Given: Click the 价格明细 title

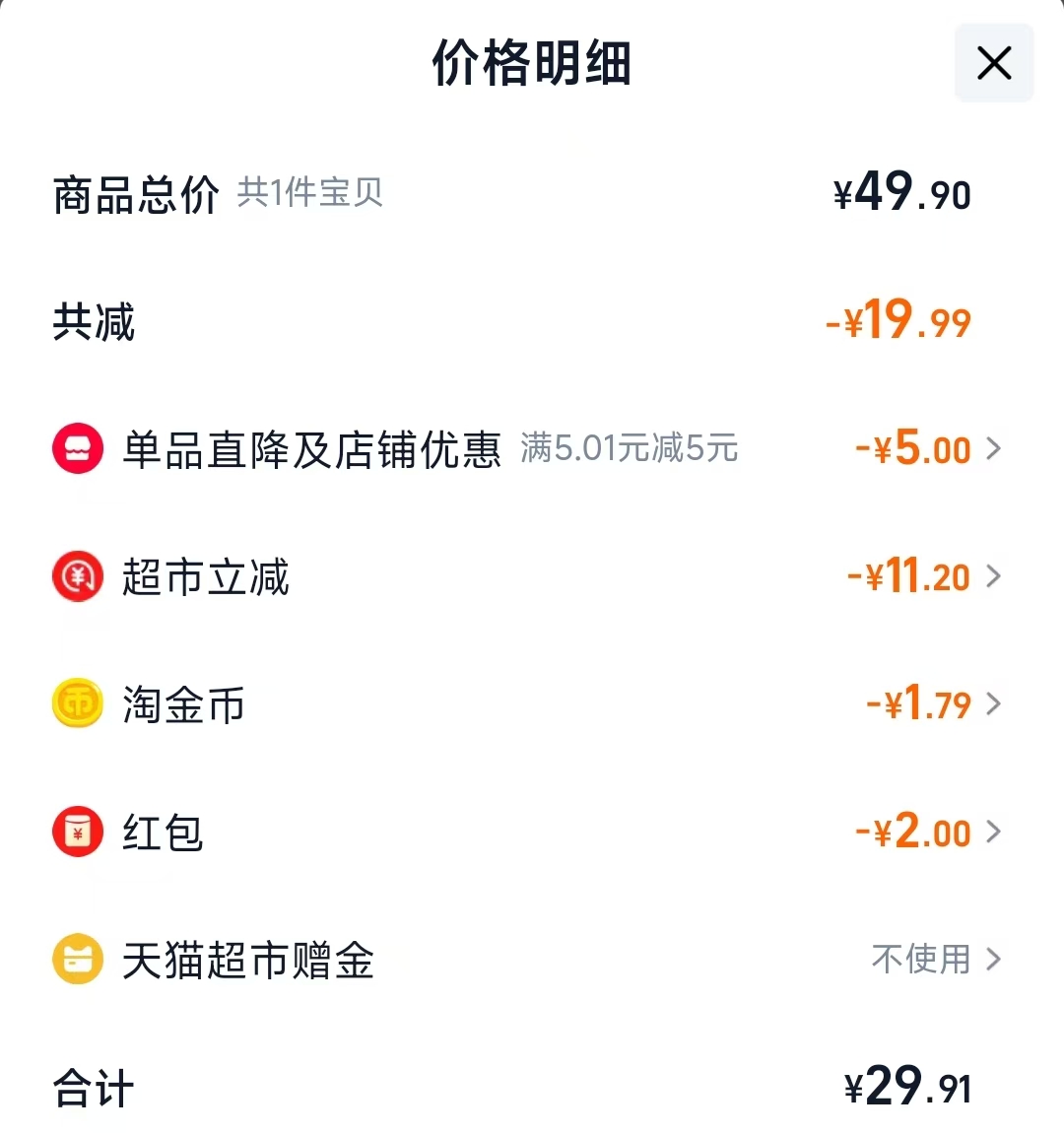Looking at the screenshot, I should [532, 63].
